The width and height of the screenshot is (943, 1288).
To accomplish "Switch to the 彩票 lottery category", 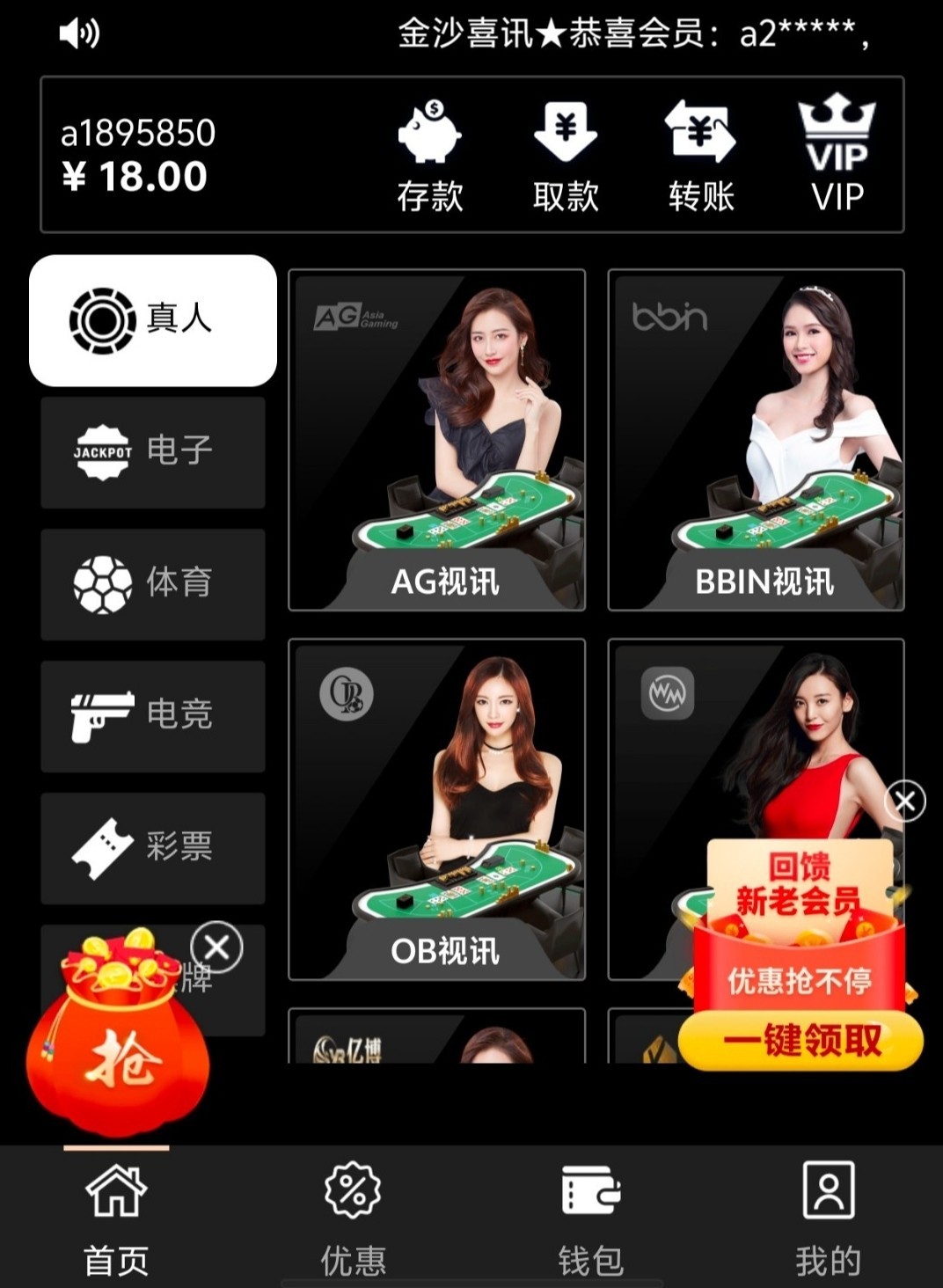I will (x=153, y=848).
